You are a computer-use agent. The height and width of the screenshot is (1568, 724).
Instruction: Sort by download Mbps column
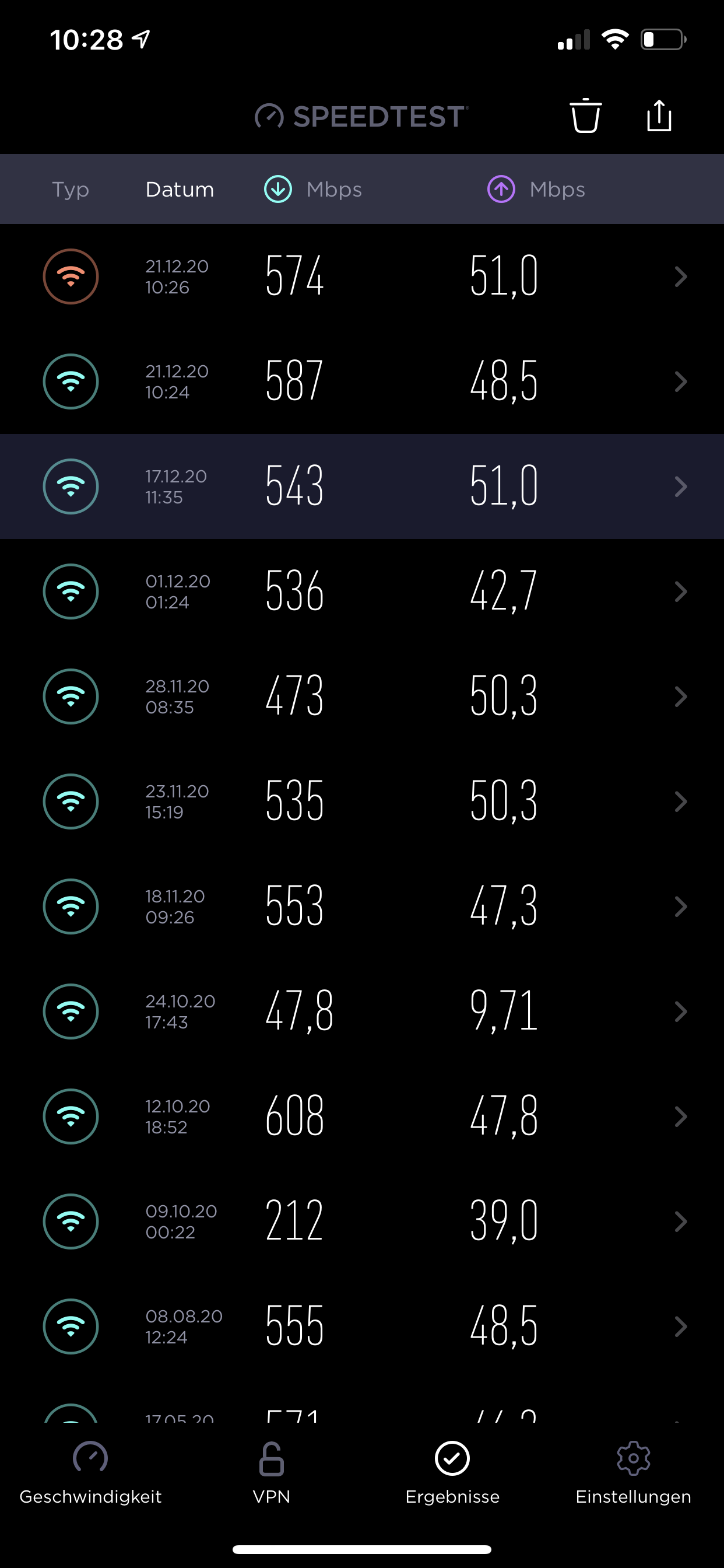(x=314, y=190)
